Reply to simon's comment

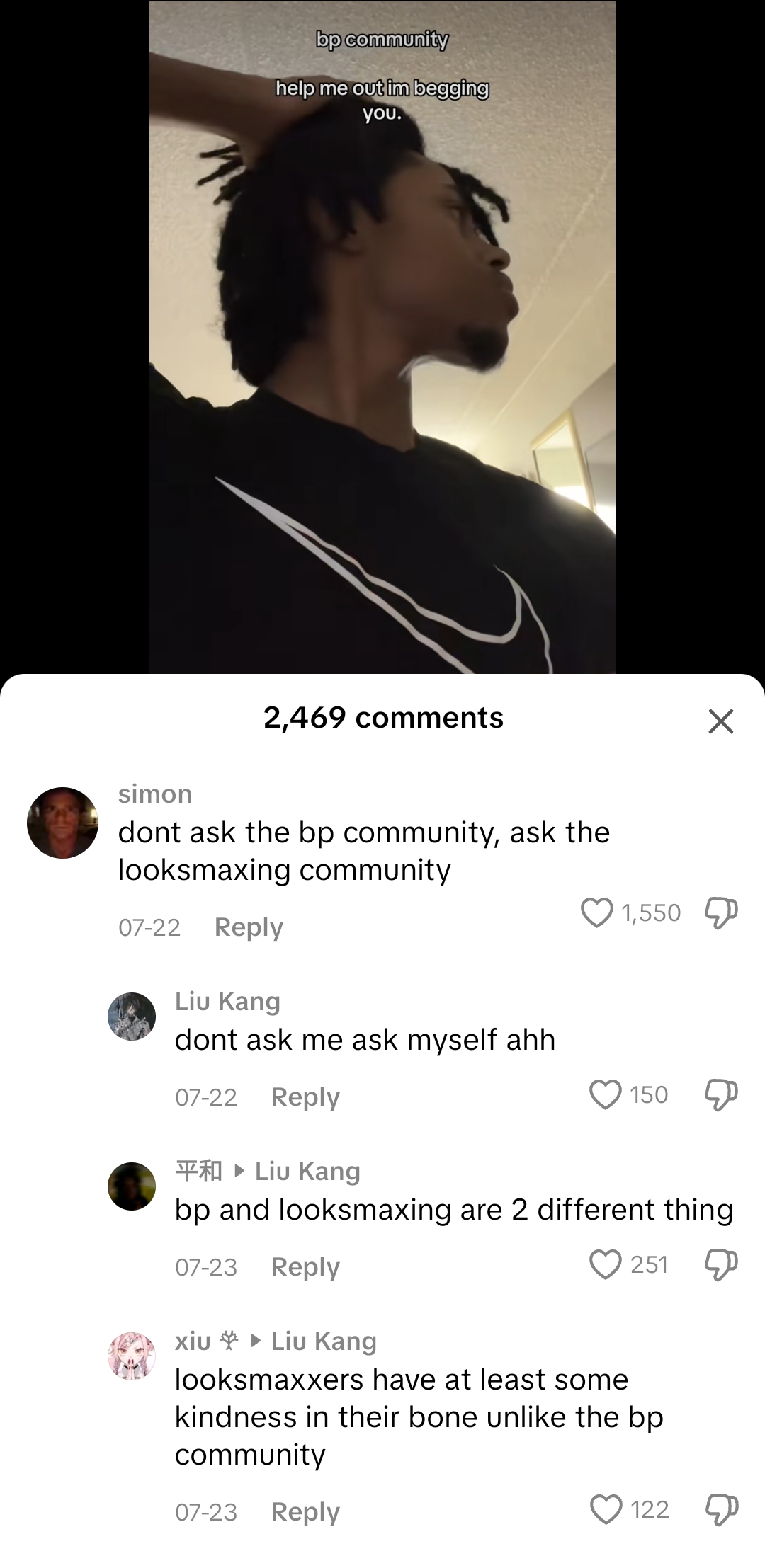(249, 927)
